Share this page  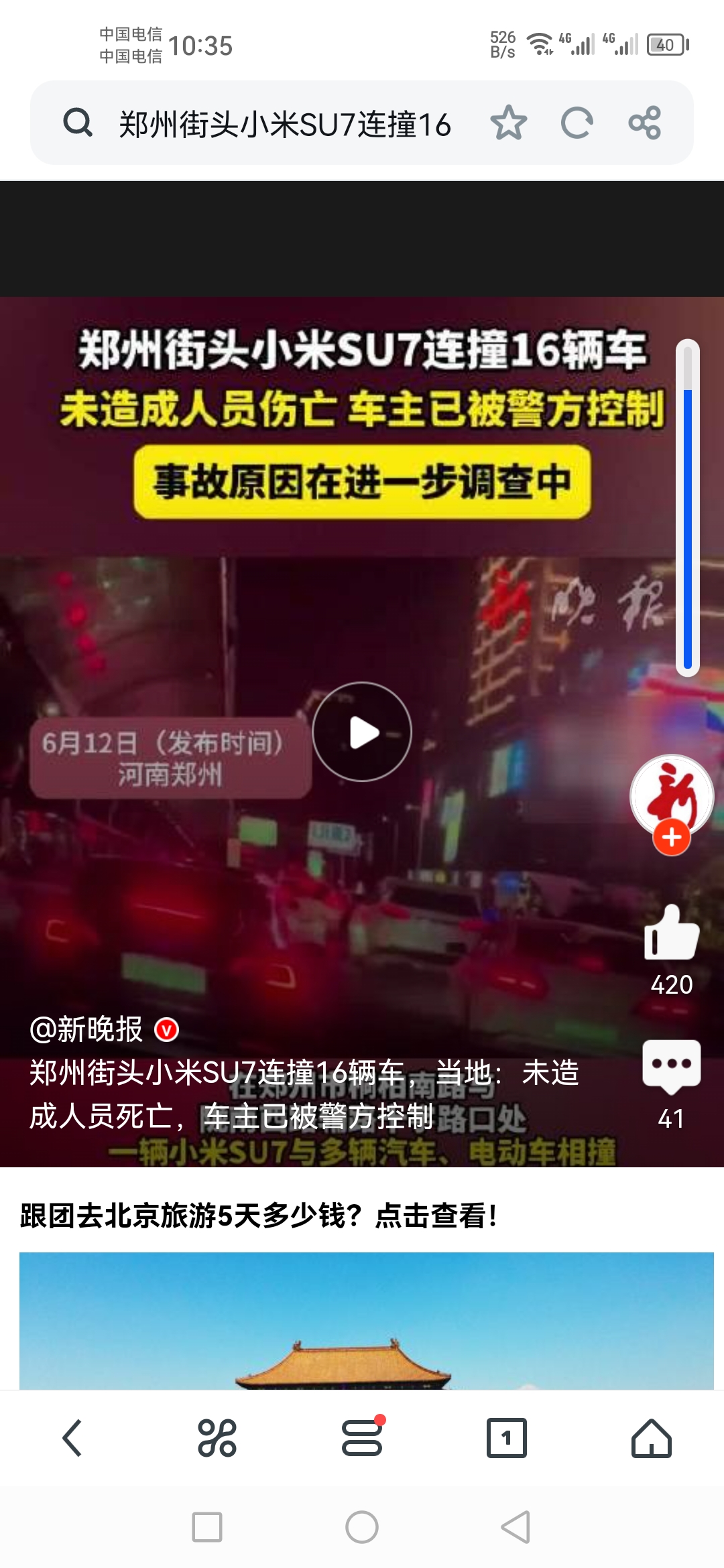pyautogui.click(x=645, y=123)
